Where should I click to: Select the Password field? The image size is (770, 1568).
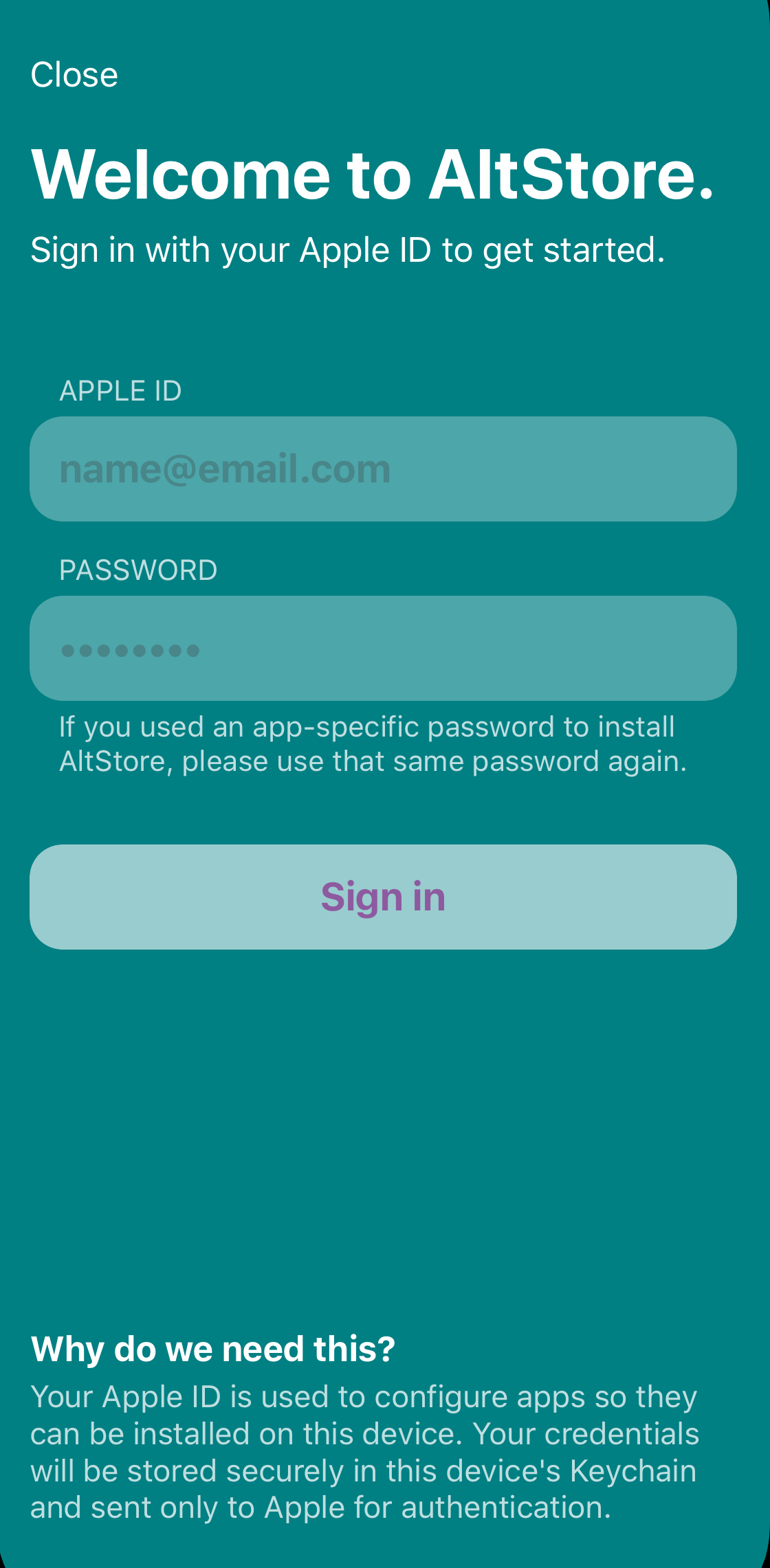383,648
